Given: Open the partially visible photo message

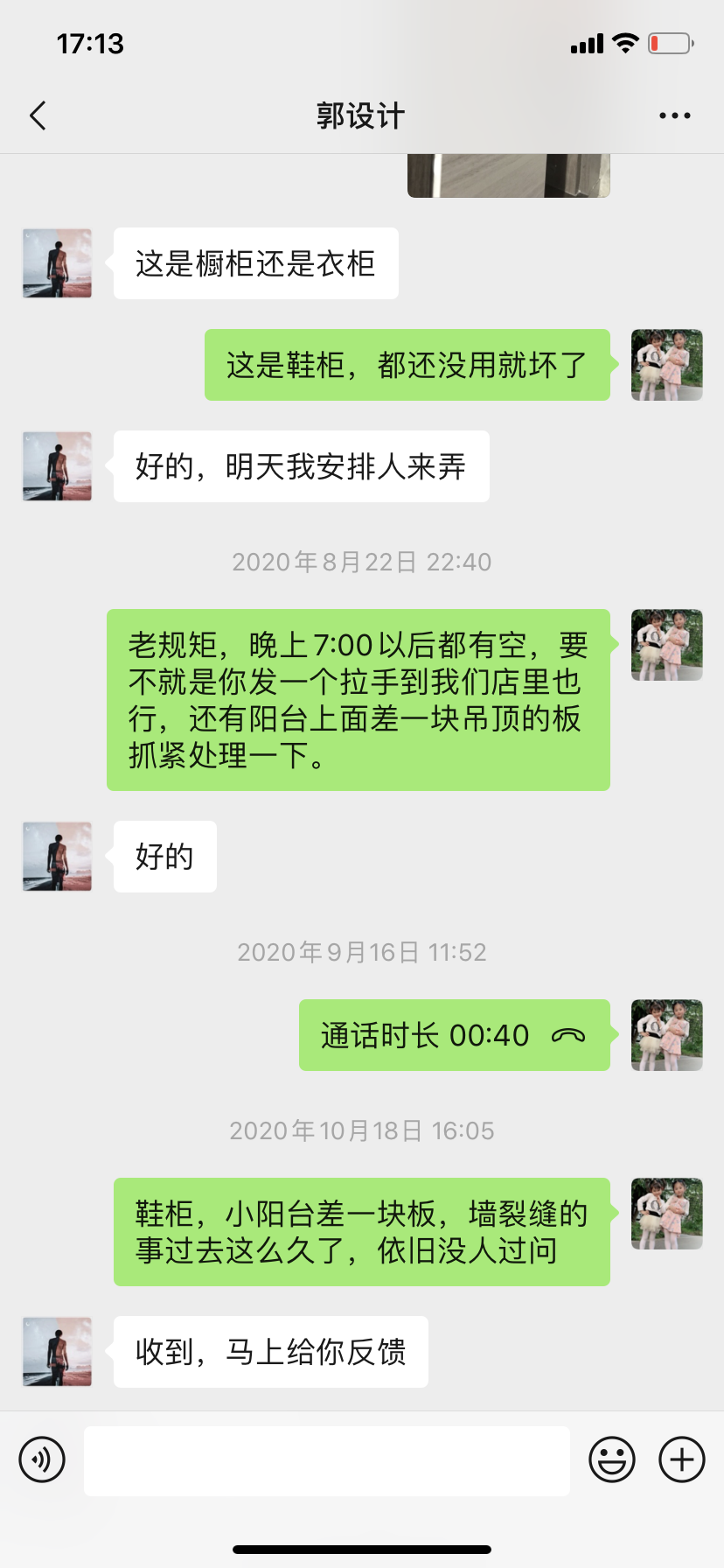Looking at the screenshot, I should (x=508, y=175).
